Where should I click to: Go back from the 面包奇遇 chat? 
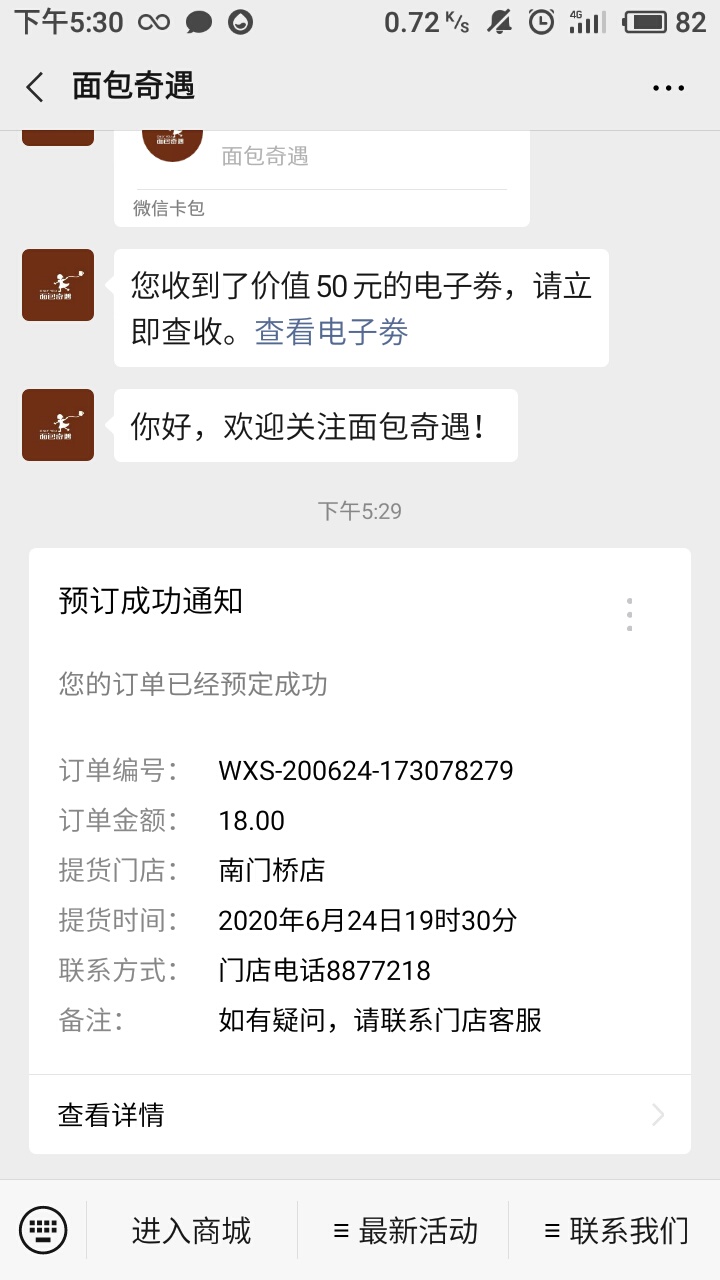point(35,87)
